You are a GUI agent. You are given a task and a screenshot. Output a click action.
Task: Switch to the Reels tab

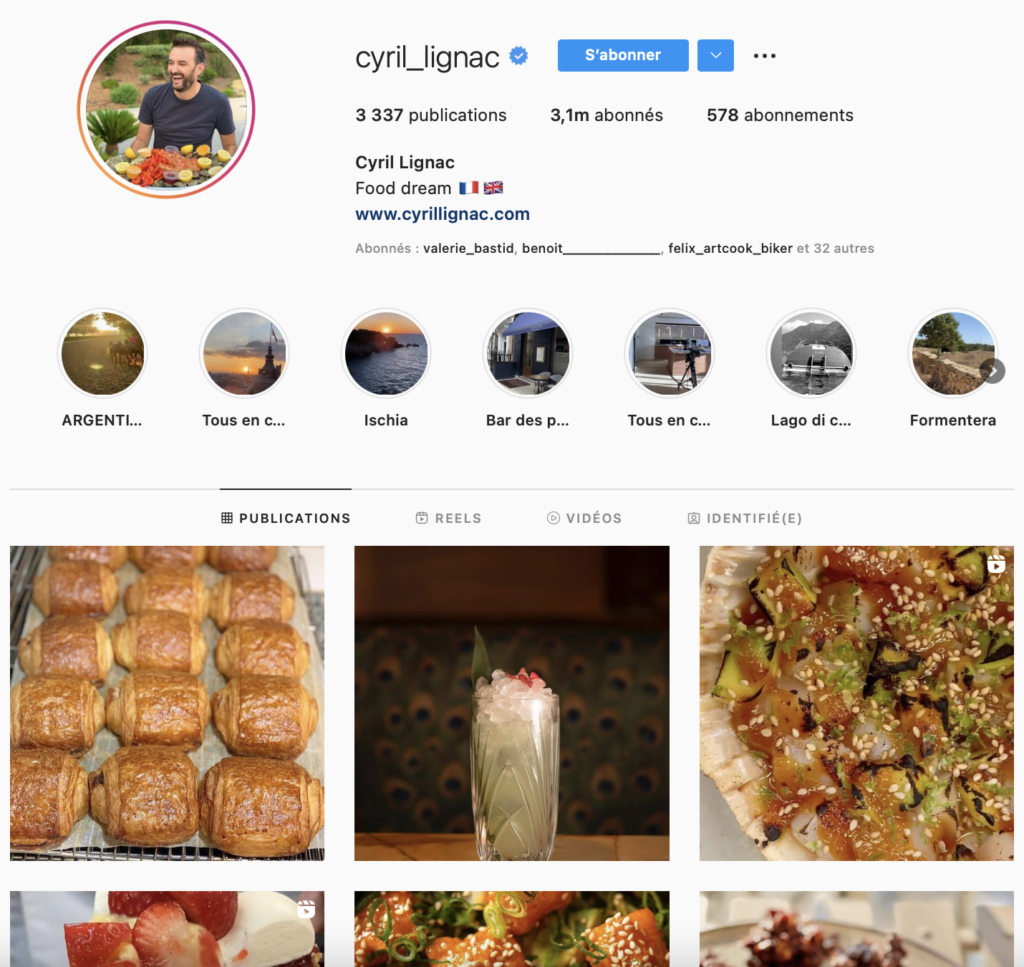tap(448, 518)
